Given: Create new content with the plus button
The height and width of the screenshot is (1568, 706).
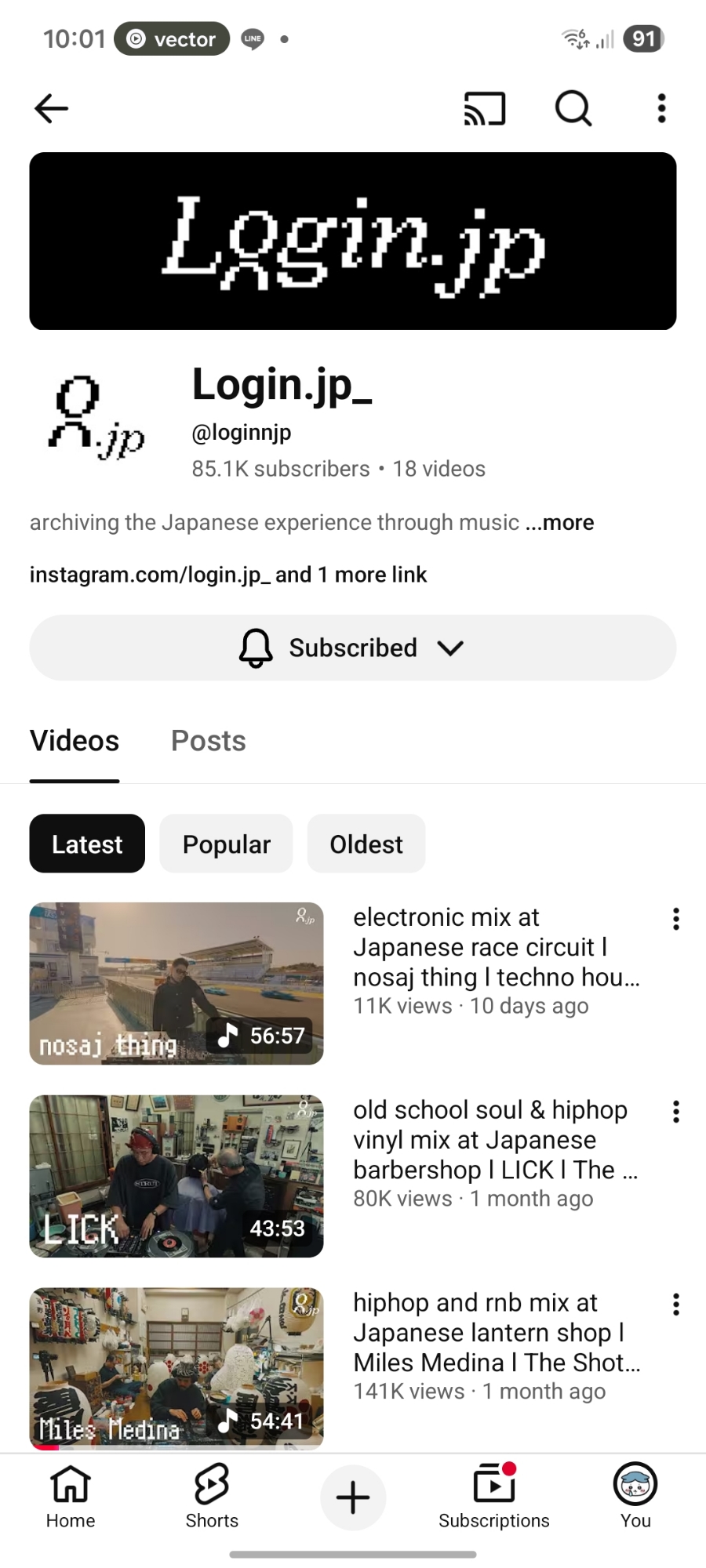Looking at the screenshot, I should click(x=353, y=1497).
